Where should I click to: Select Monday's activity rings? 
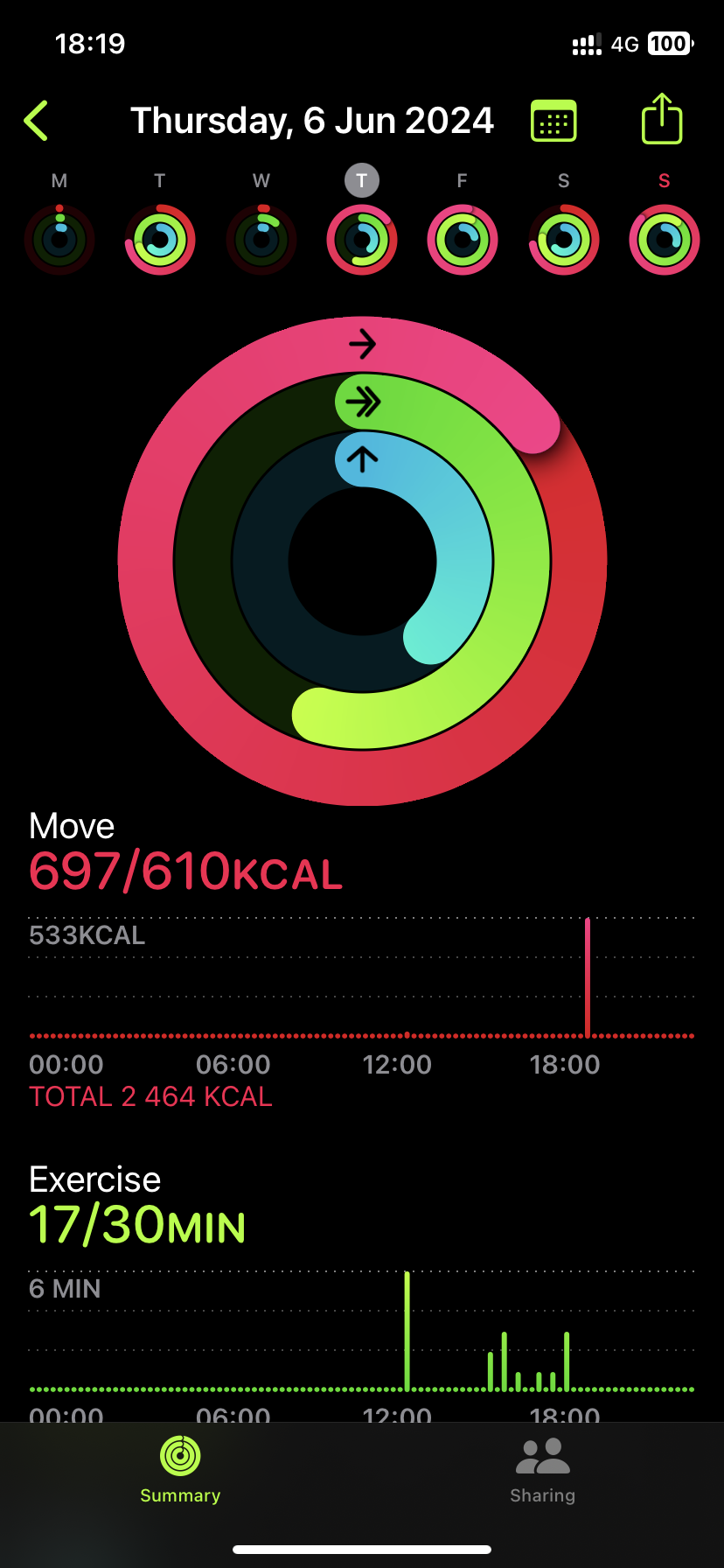[59, 239]
